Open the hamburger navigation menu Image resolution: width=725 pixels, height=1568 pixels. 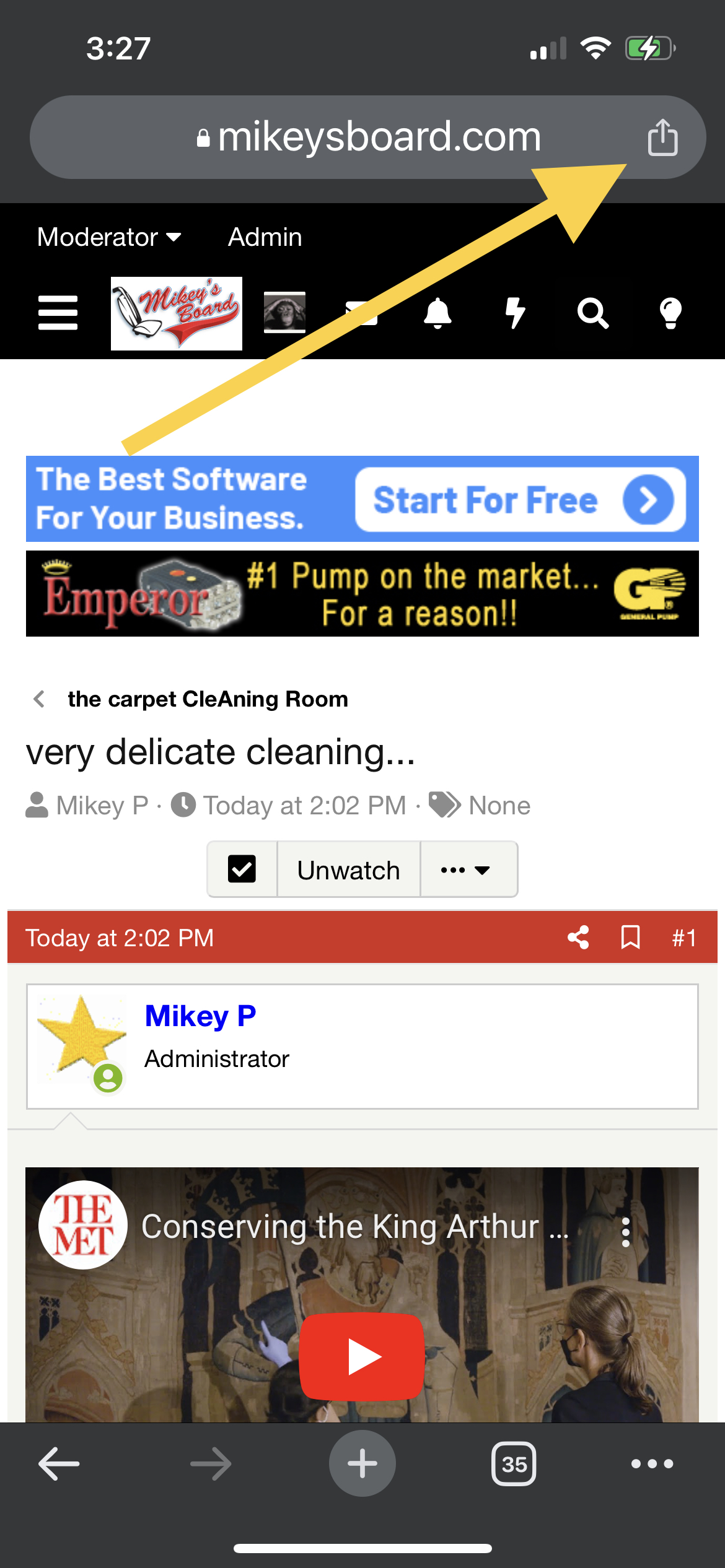coord(58,313)
